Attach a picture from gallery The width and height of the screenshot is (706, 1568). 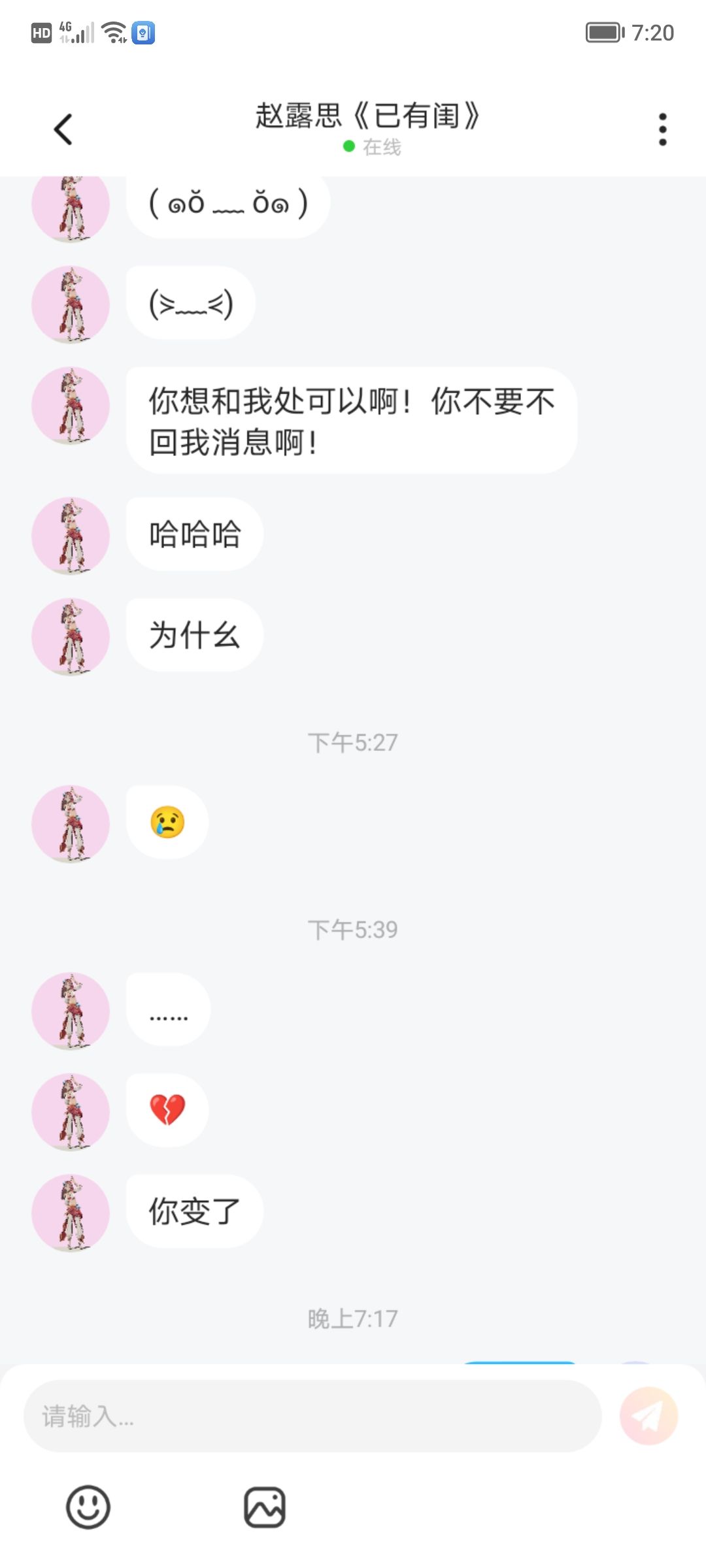[x=265, y=1507]
